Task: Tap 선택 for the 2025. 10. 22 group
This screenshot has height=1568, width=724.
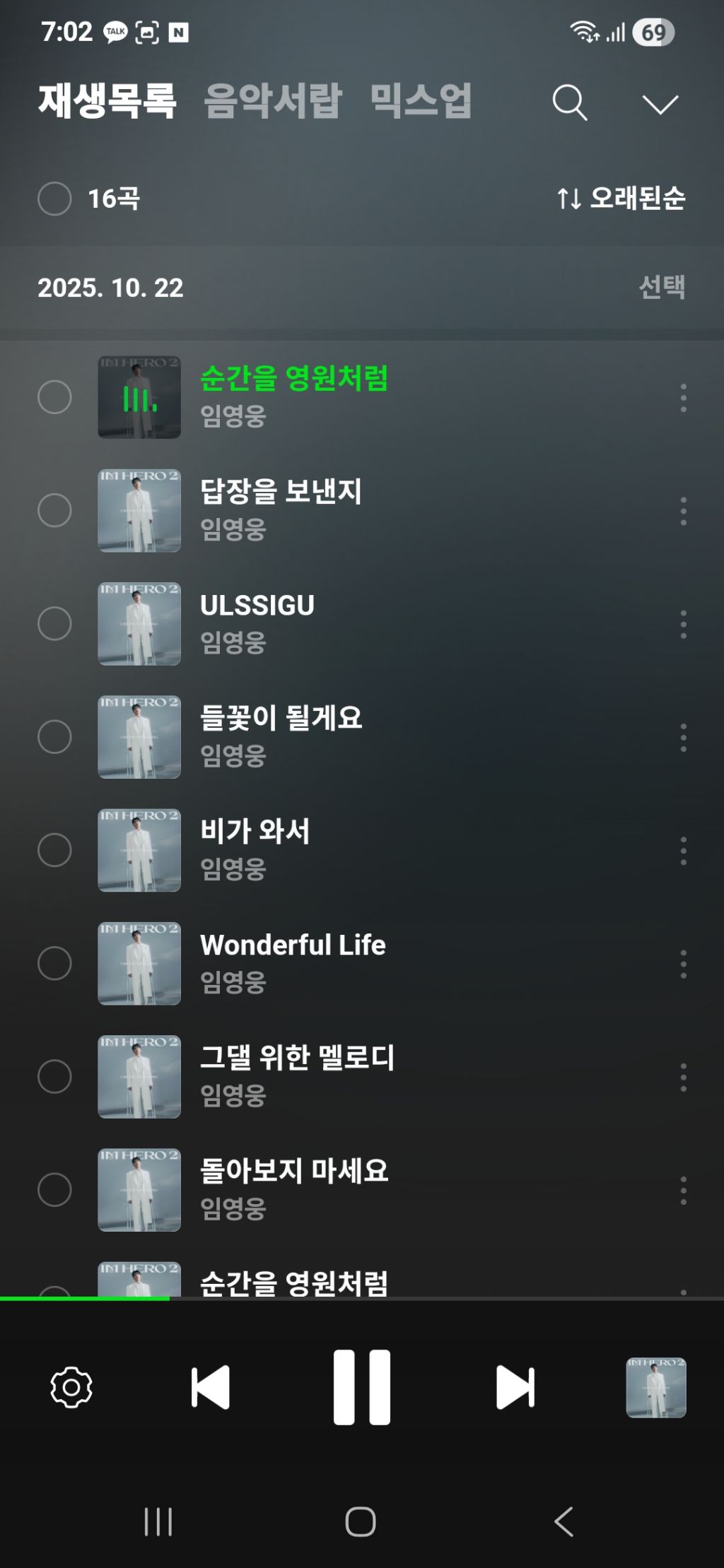Action: point(661,287)
